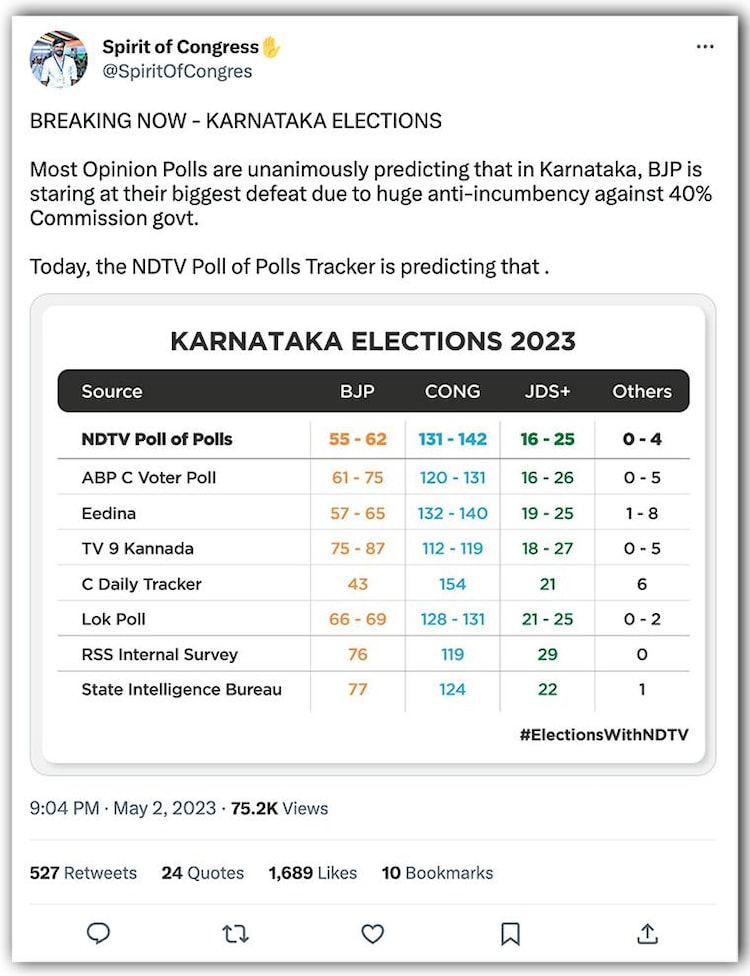
Task: Like the Karnataka elections tweet
Action: pos(372,933)
